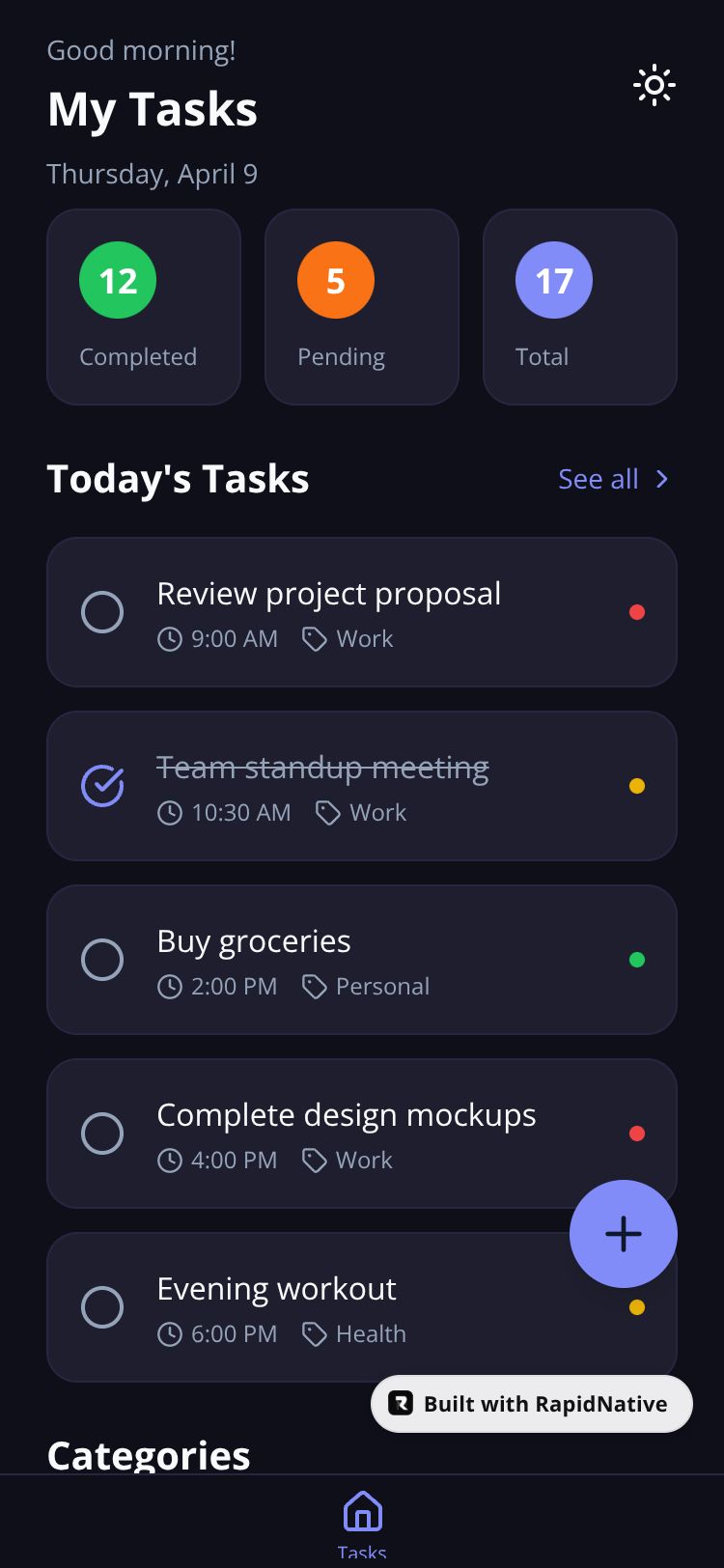
Task: Uncheck the Team standup meeting task
Action: coord(102,786)
